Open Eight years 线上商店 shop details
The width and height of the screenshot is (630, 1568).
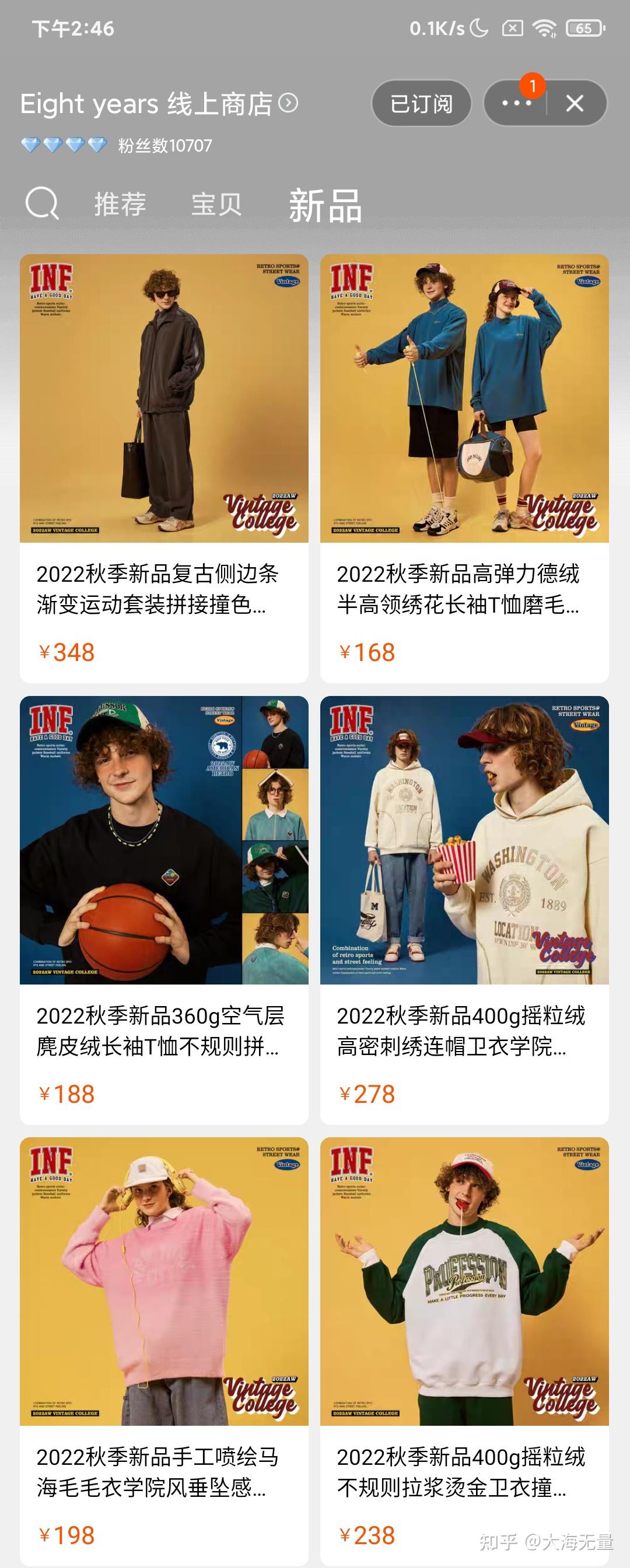pos(160,104)
